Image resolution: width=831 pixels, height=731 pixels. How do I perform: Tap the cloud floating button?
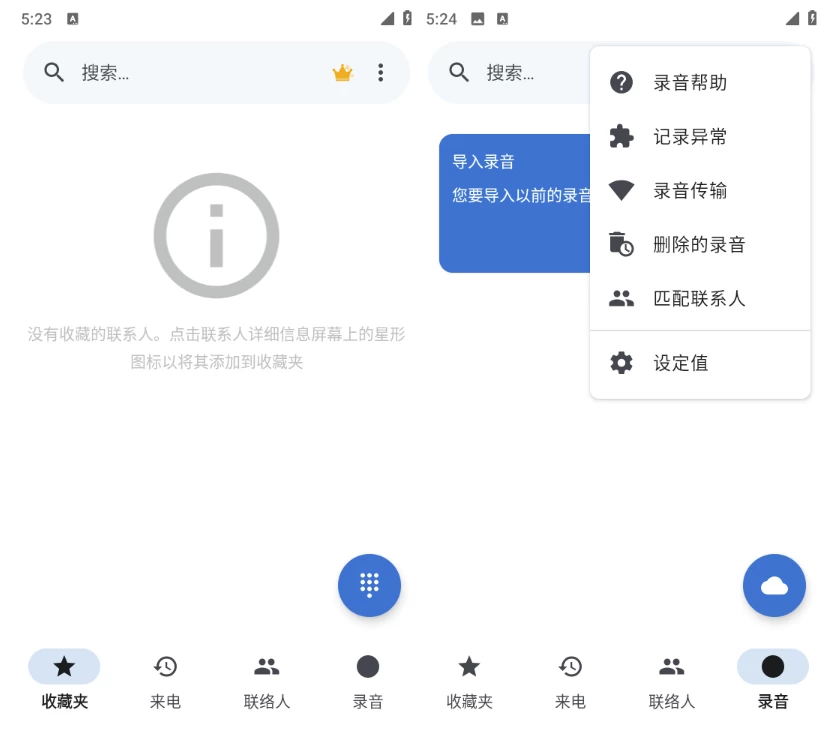click(x=774, y=585)
